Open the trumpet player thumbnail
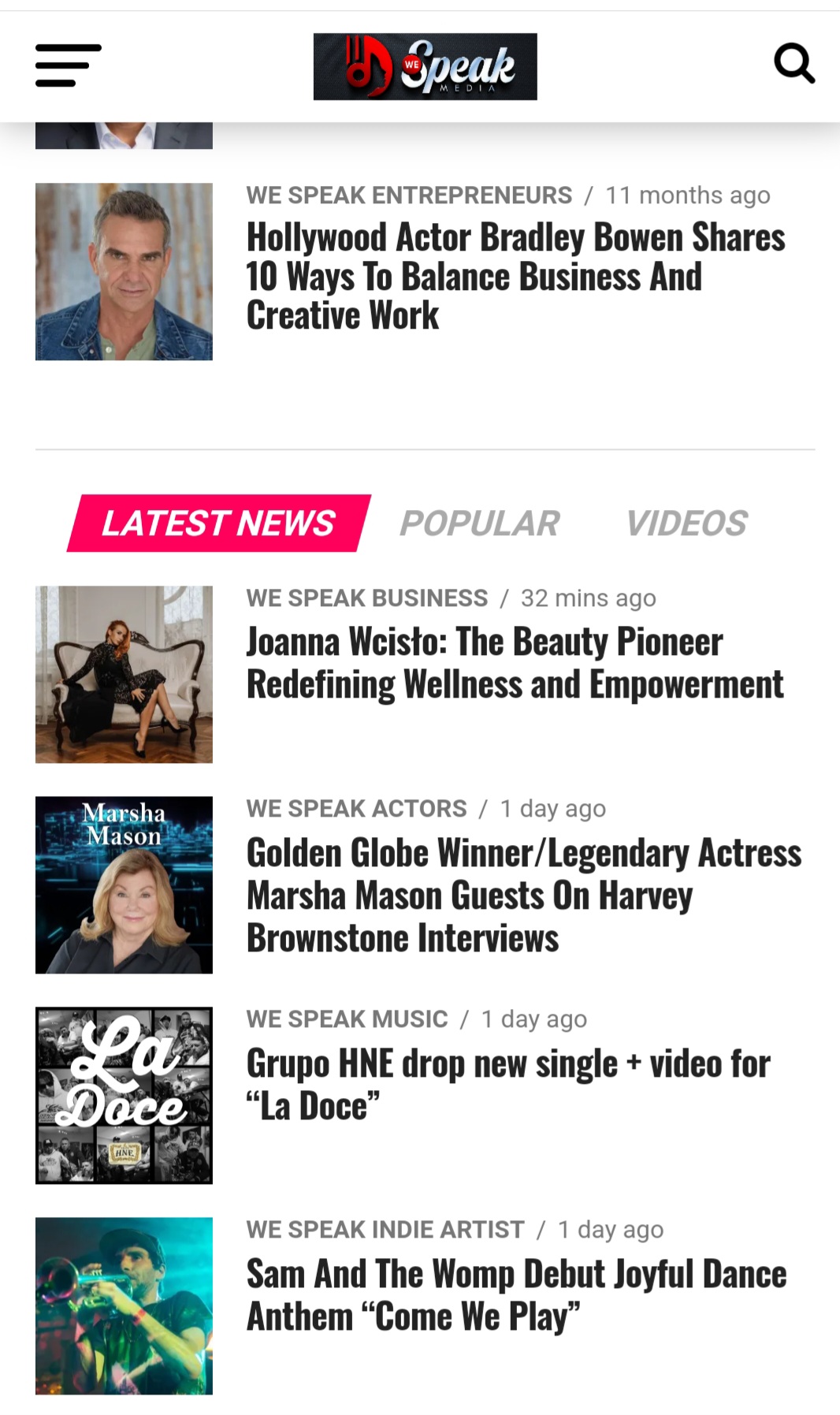This screenshot has width=840, height=1415. pos(124,1306)
